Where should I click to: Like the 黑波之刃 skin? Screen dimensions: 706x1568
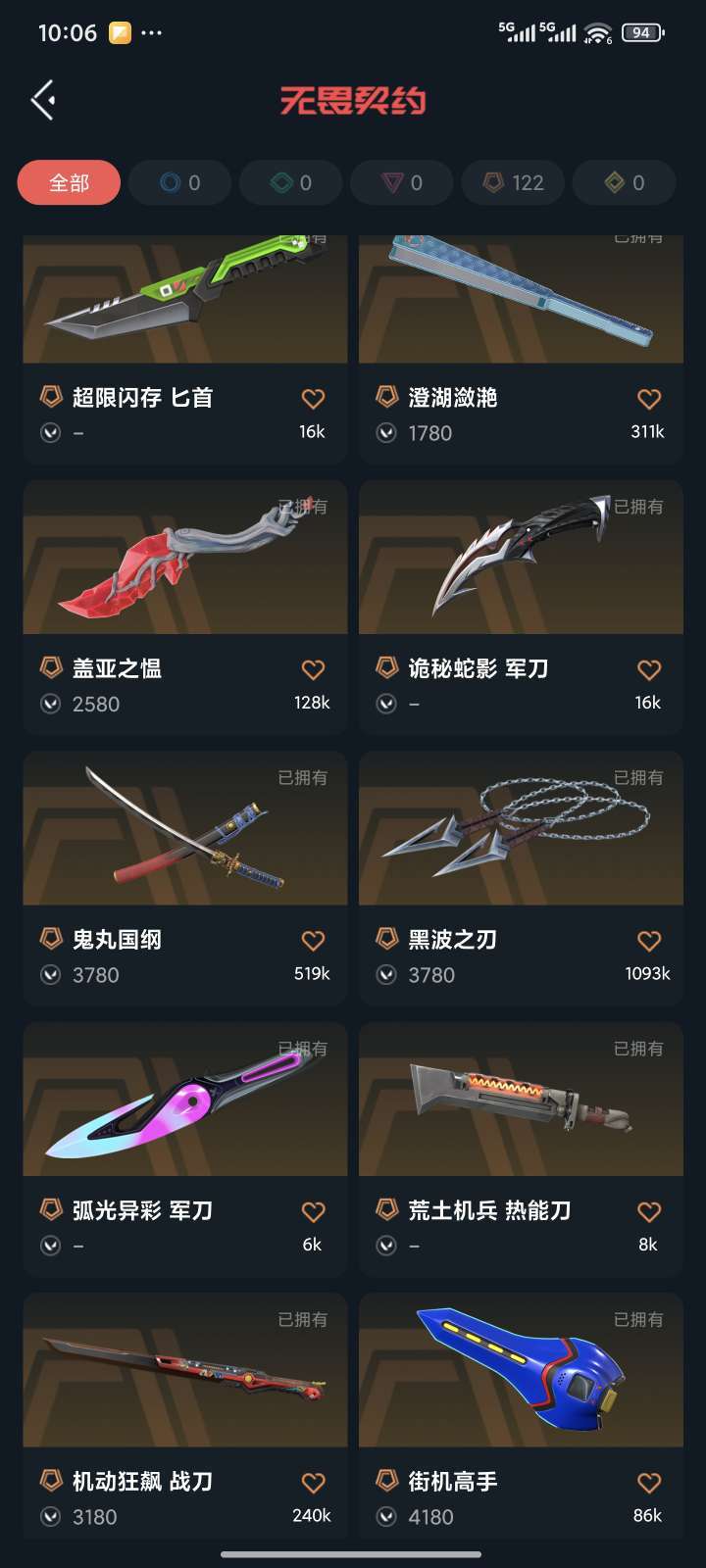pos(649,941)
